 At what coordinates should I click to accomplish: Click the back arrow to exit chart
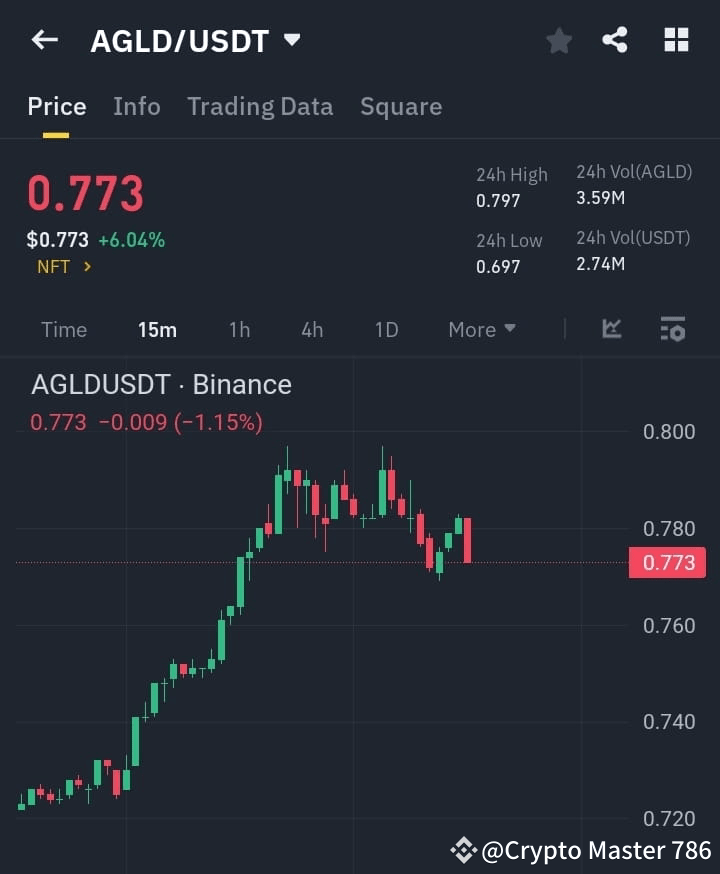click(42, 40)
